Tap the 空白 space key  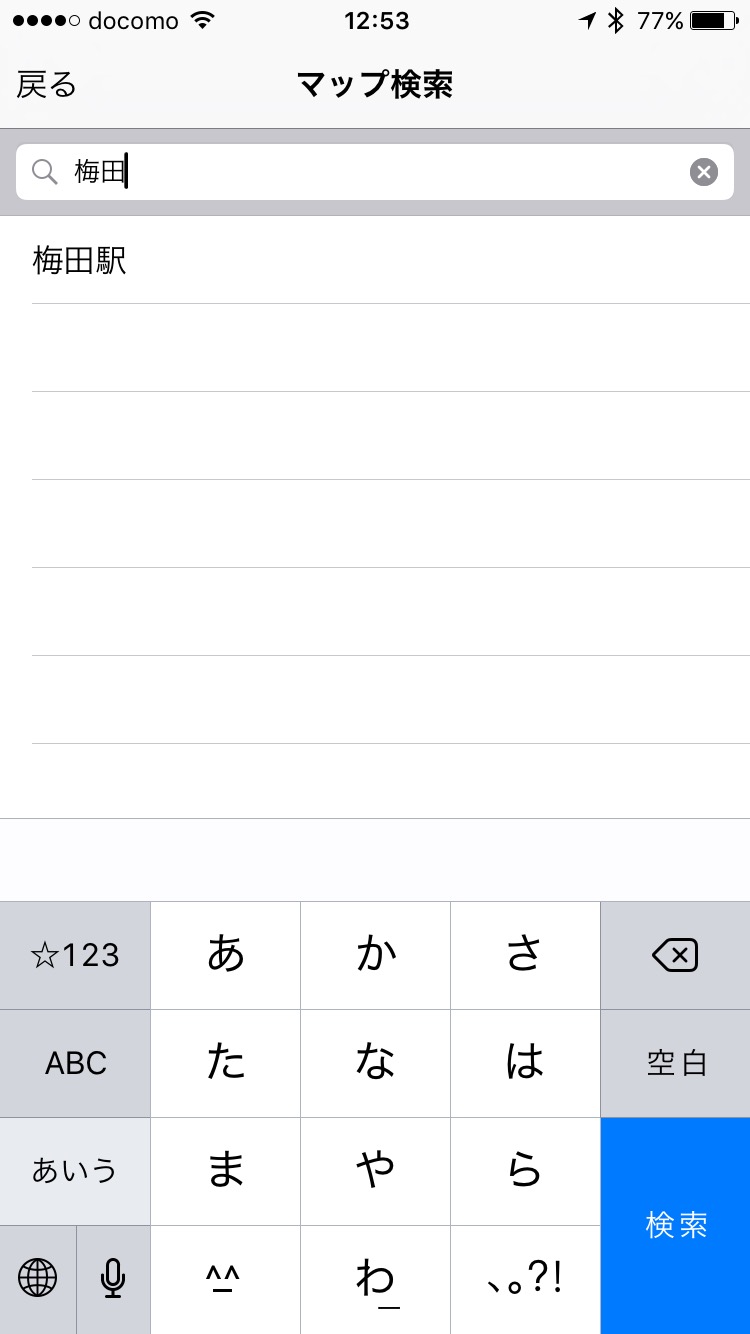pos(676,1063)
